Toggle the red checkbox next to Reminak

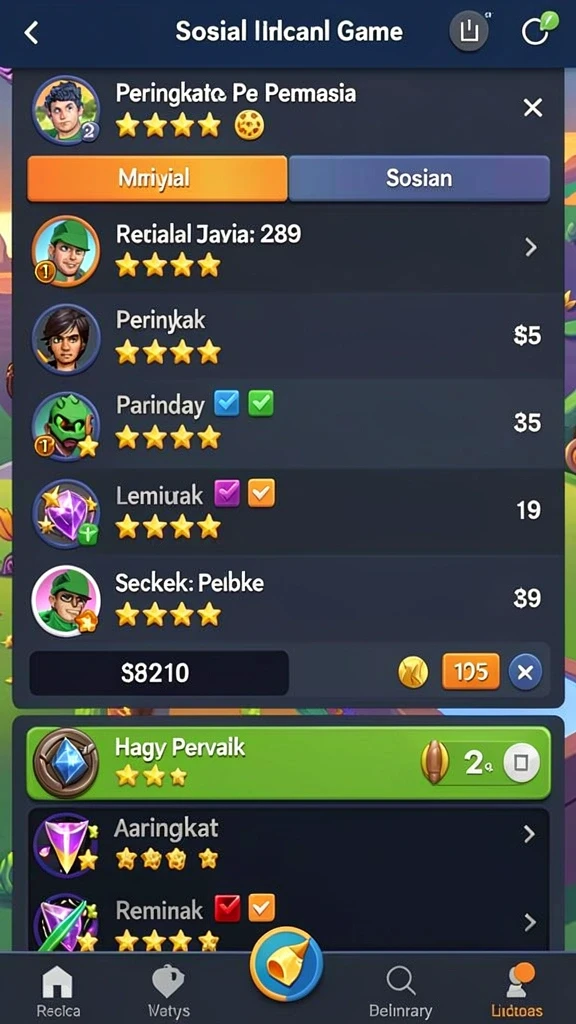pos(227,908)
